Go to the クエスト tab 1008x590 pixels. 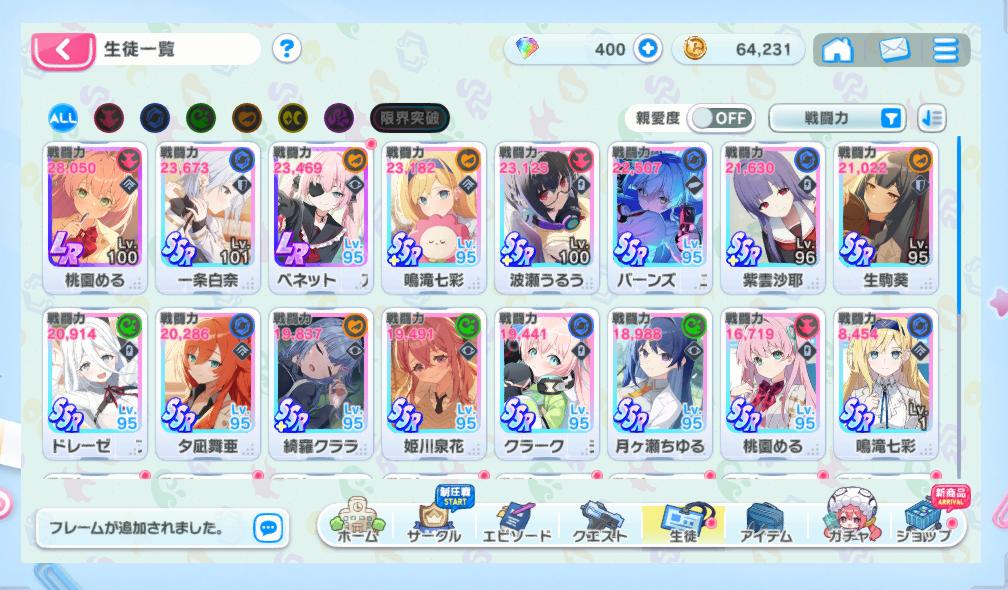[599, 523]
